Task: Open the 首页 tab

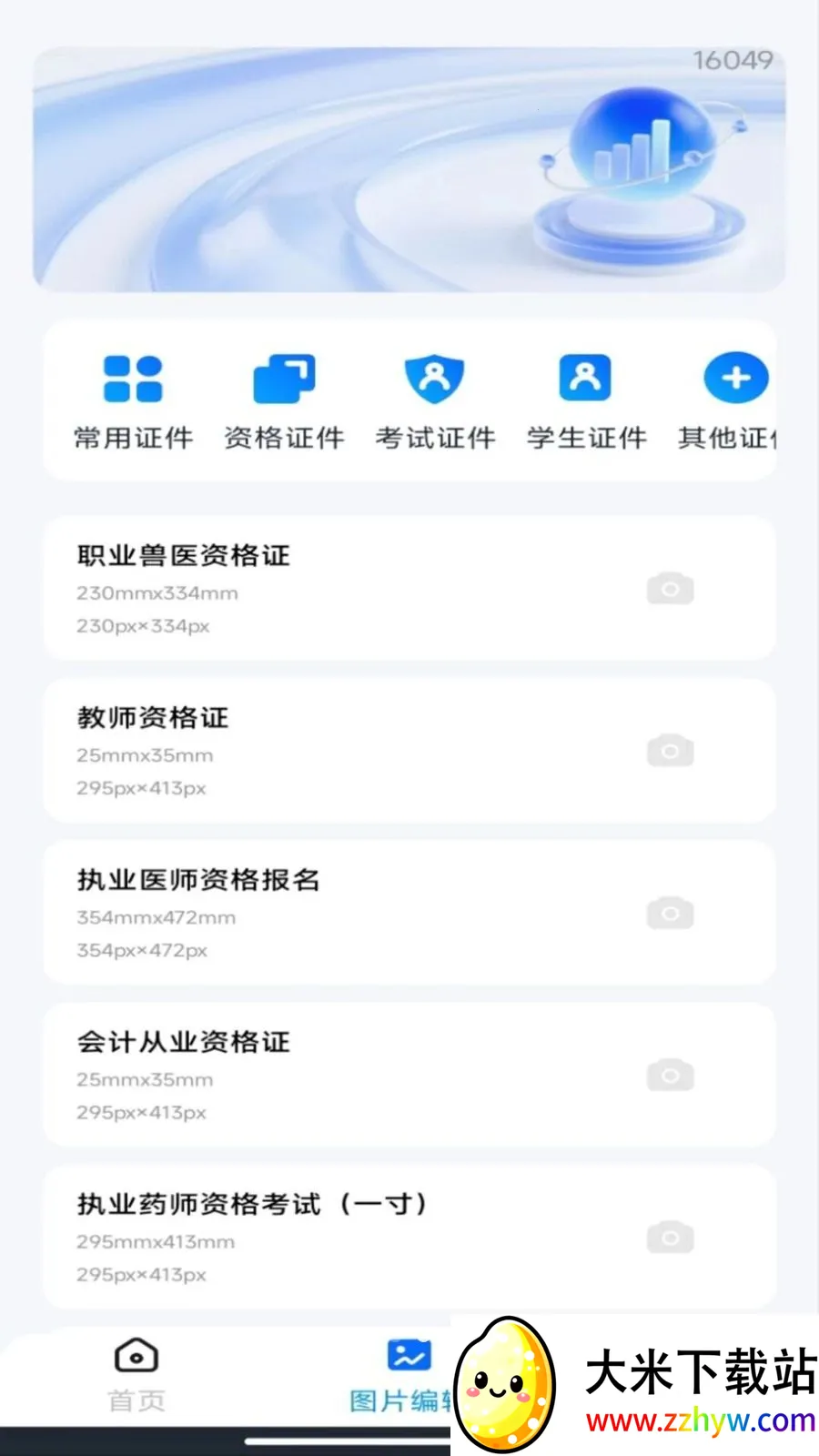Action: (136, 1374)
